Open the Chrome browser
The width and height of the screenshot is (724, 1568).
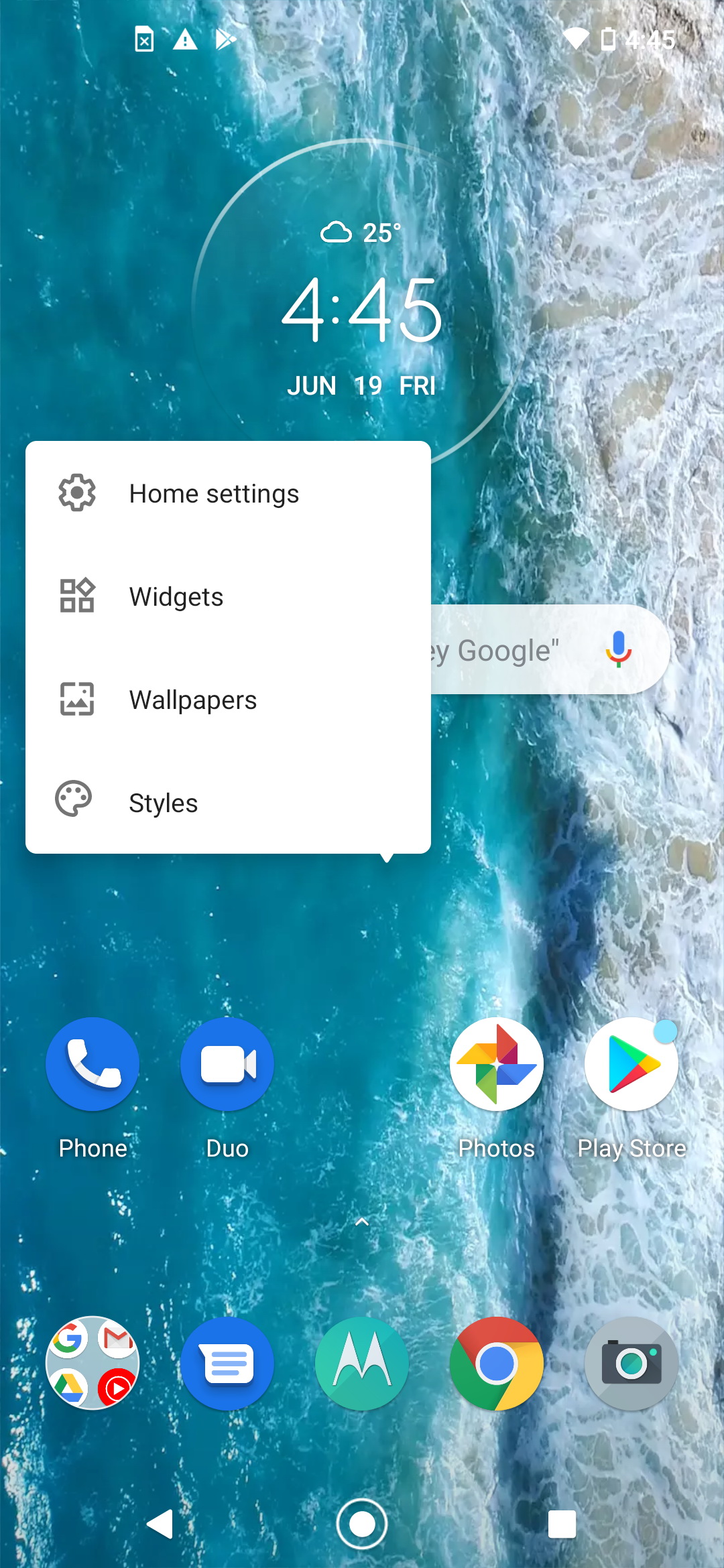click(497, 1363)
